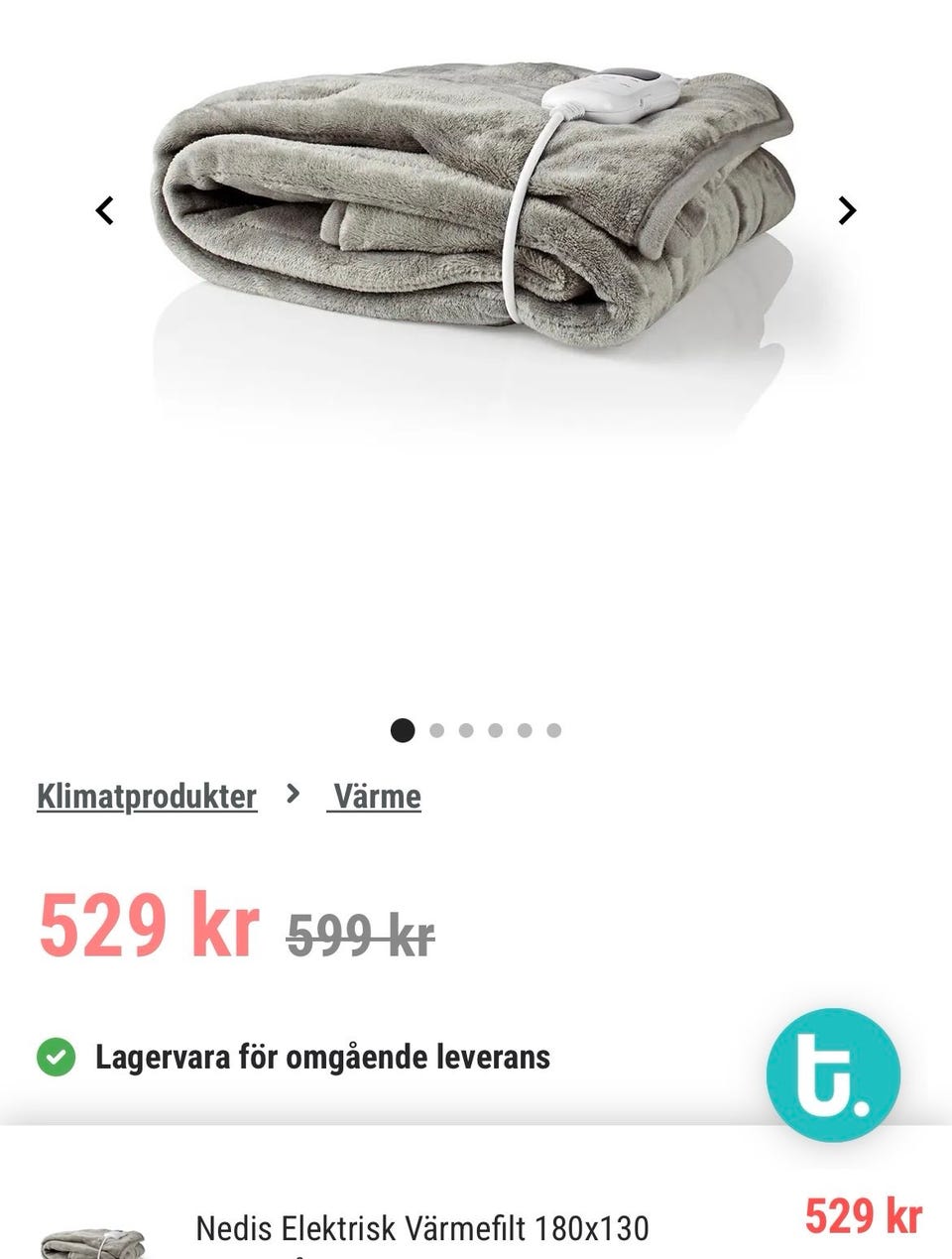Jump to the second image dot
The height and width of the screenshot is (1259, 952).
(436, 731)
